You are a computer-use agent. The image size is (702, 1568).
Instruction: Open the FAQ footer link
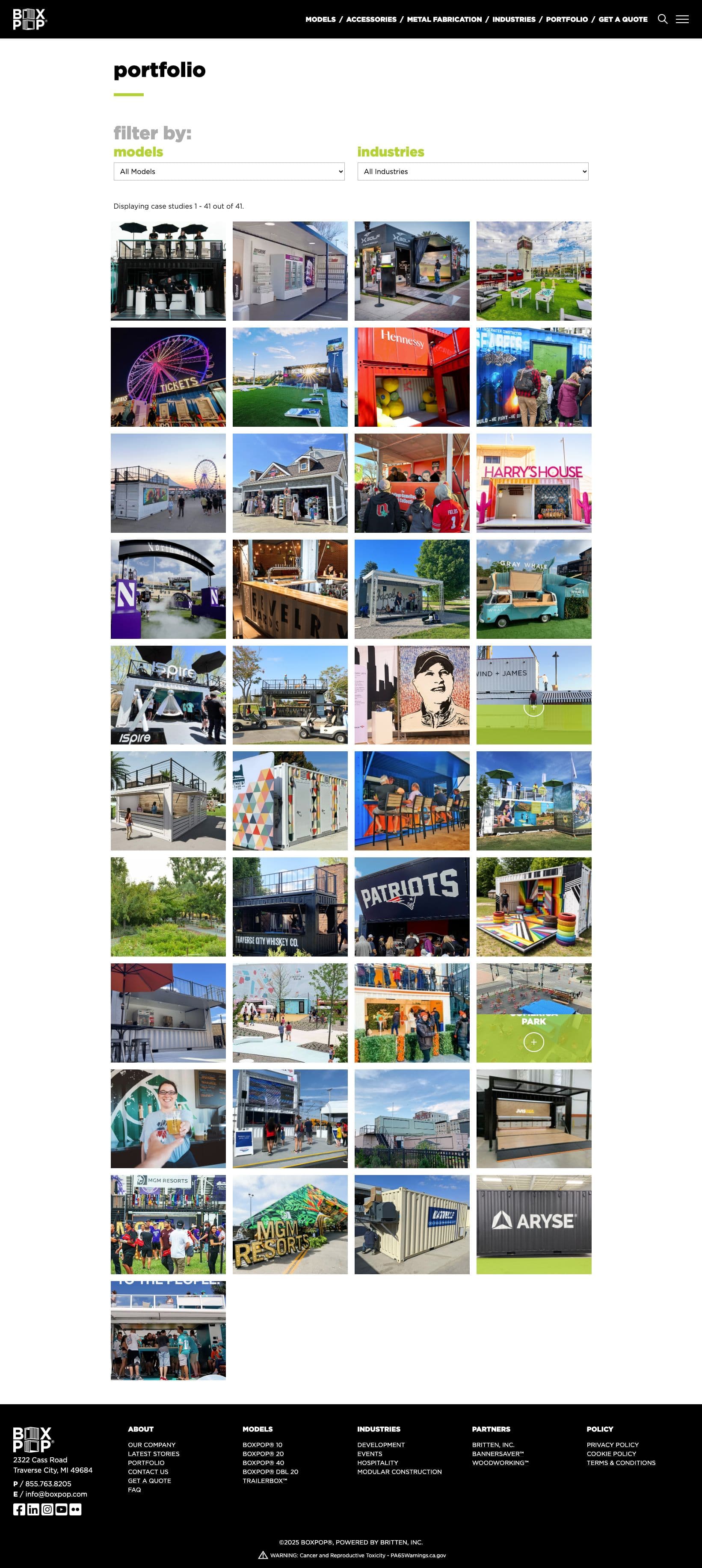coord(135,1489)
